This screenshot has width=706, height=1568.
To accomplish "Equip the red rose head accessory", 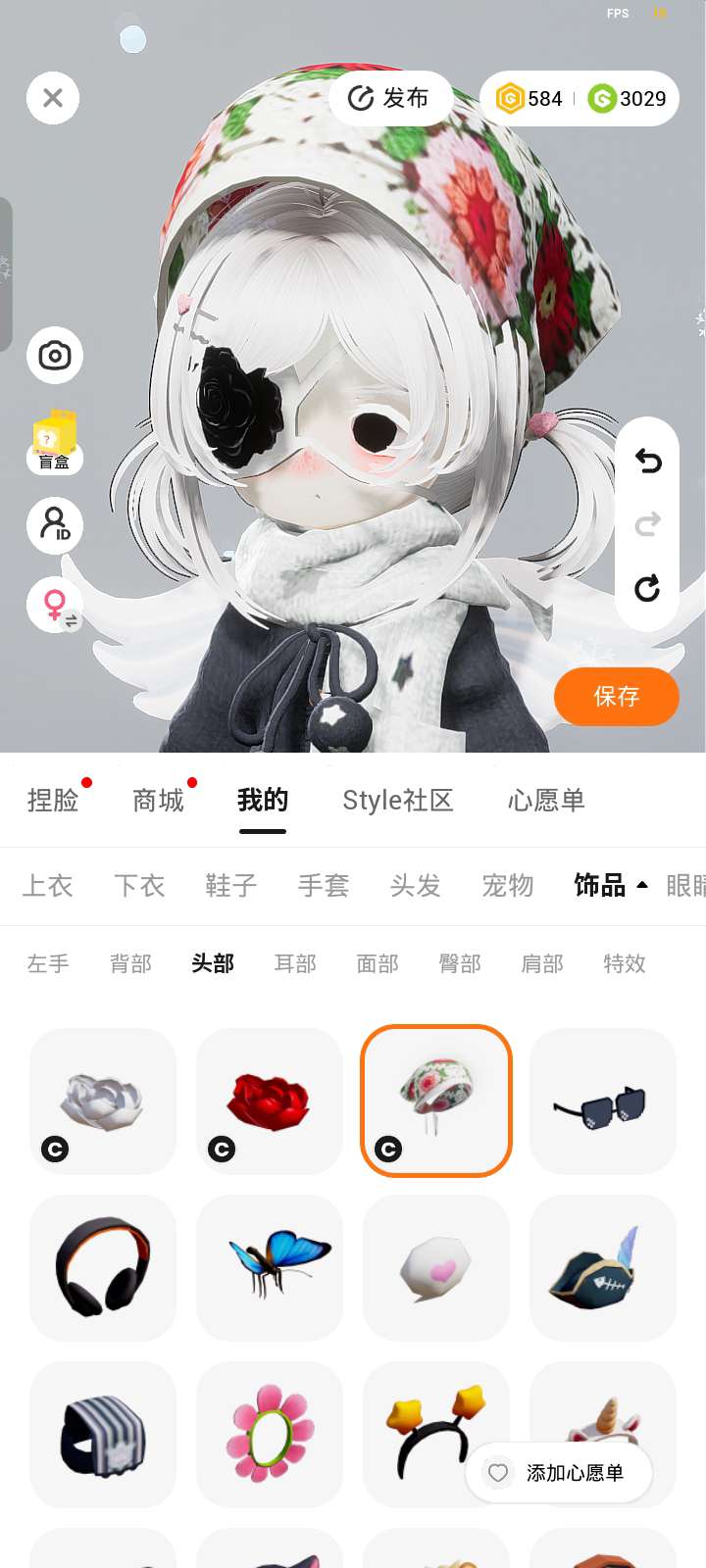I will 270,1101.
